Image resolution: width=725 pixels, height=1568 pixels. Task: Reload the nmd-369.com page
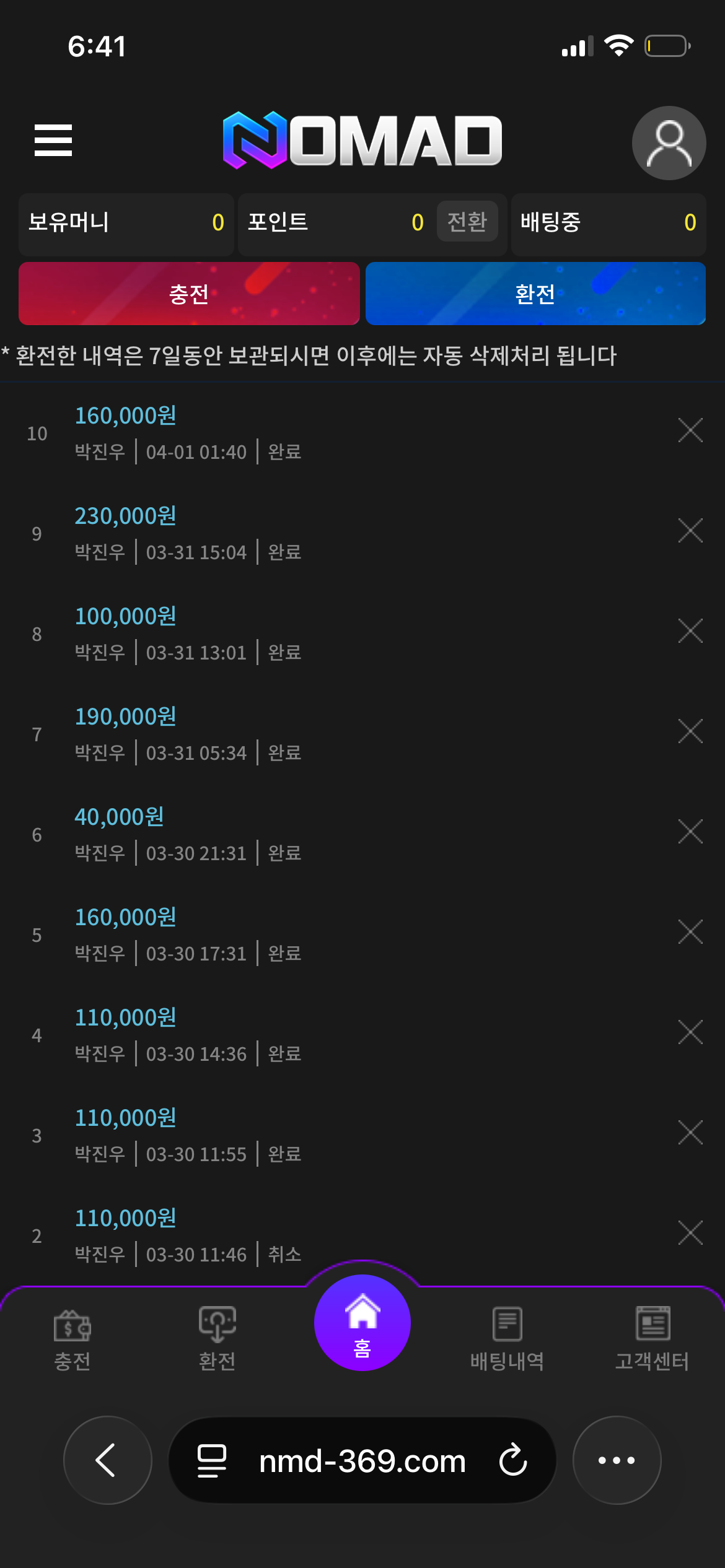pyautogui.click(x=513, y=1460)
